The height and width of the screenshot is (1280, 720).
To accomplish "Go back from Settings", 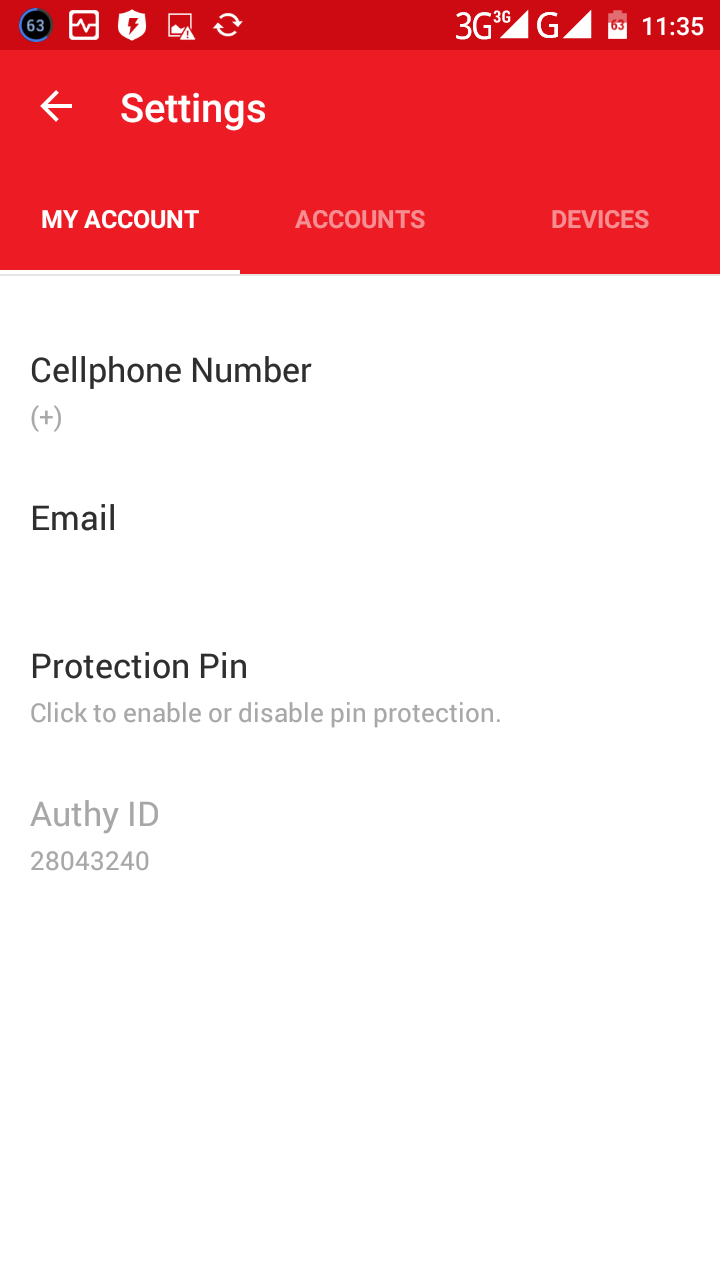I will click(x=56, y=107).
